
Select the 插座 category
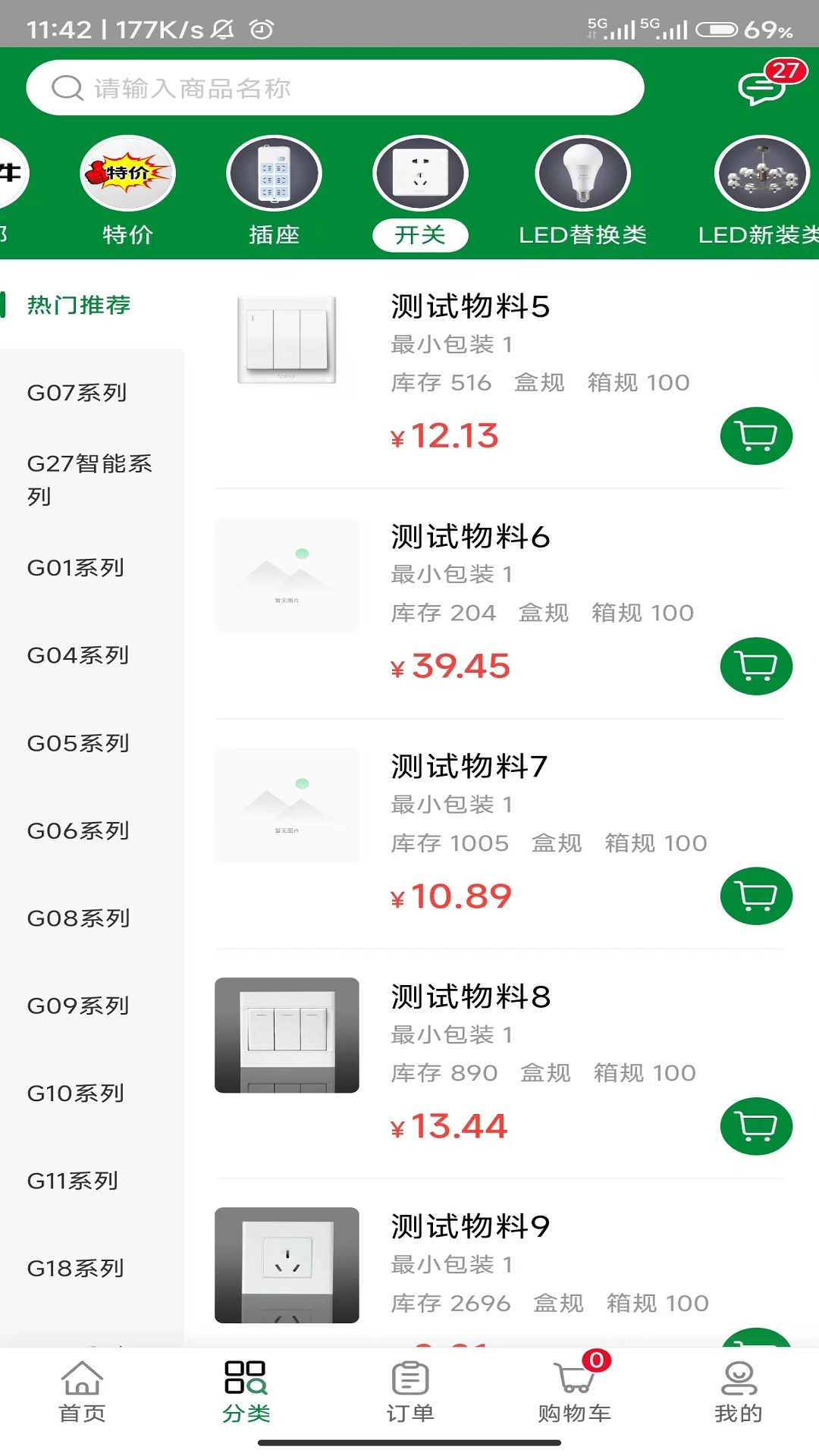tap(274, 191)
